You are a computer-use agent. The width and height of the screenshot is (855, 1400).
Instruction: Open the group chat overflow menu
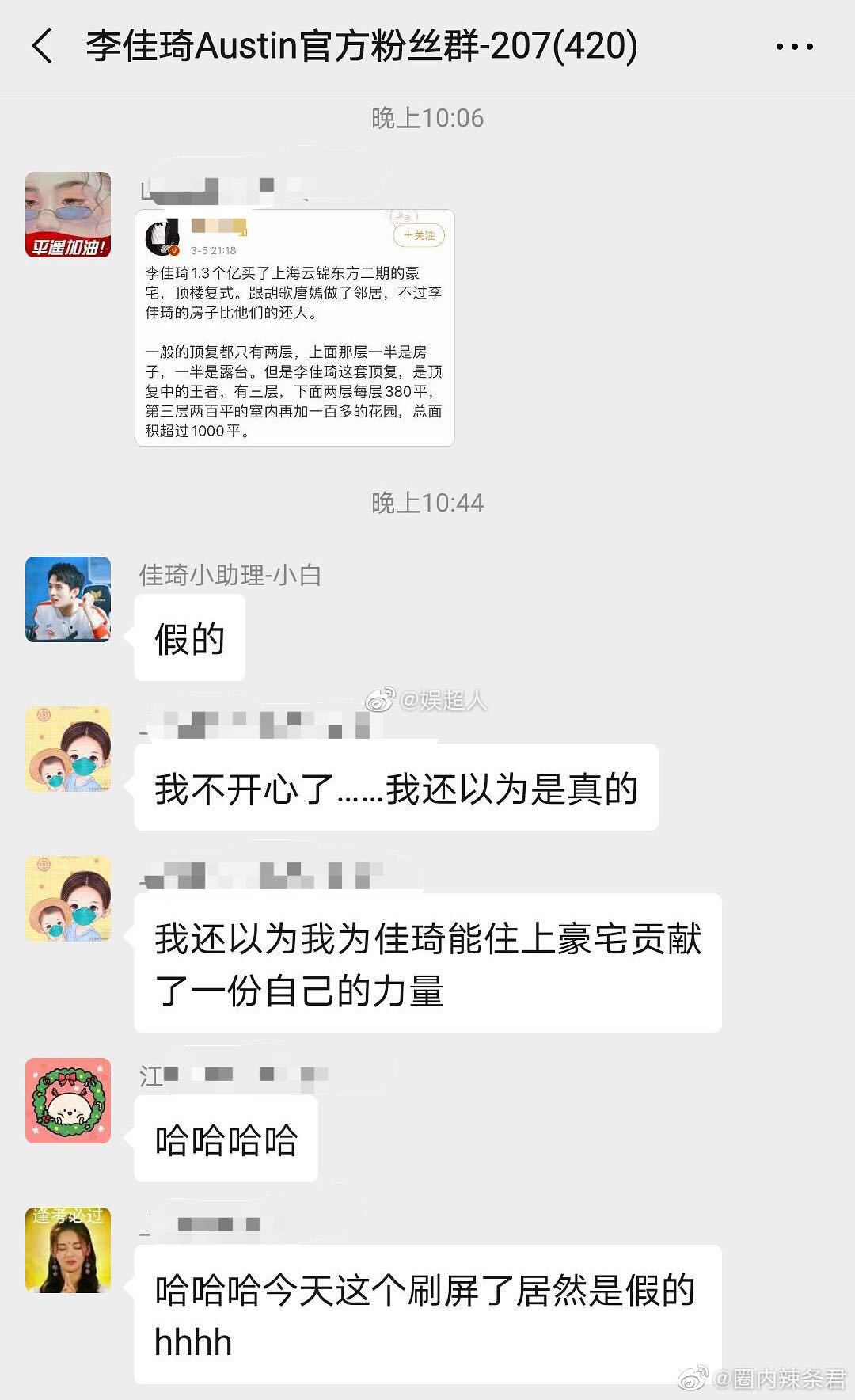pos(794,47)
